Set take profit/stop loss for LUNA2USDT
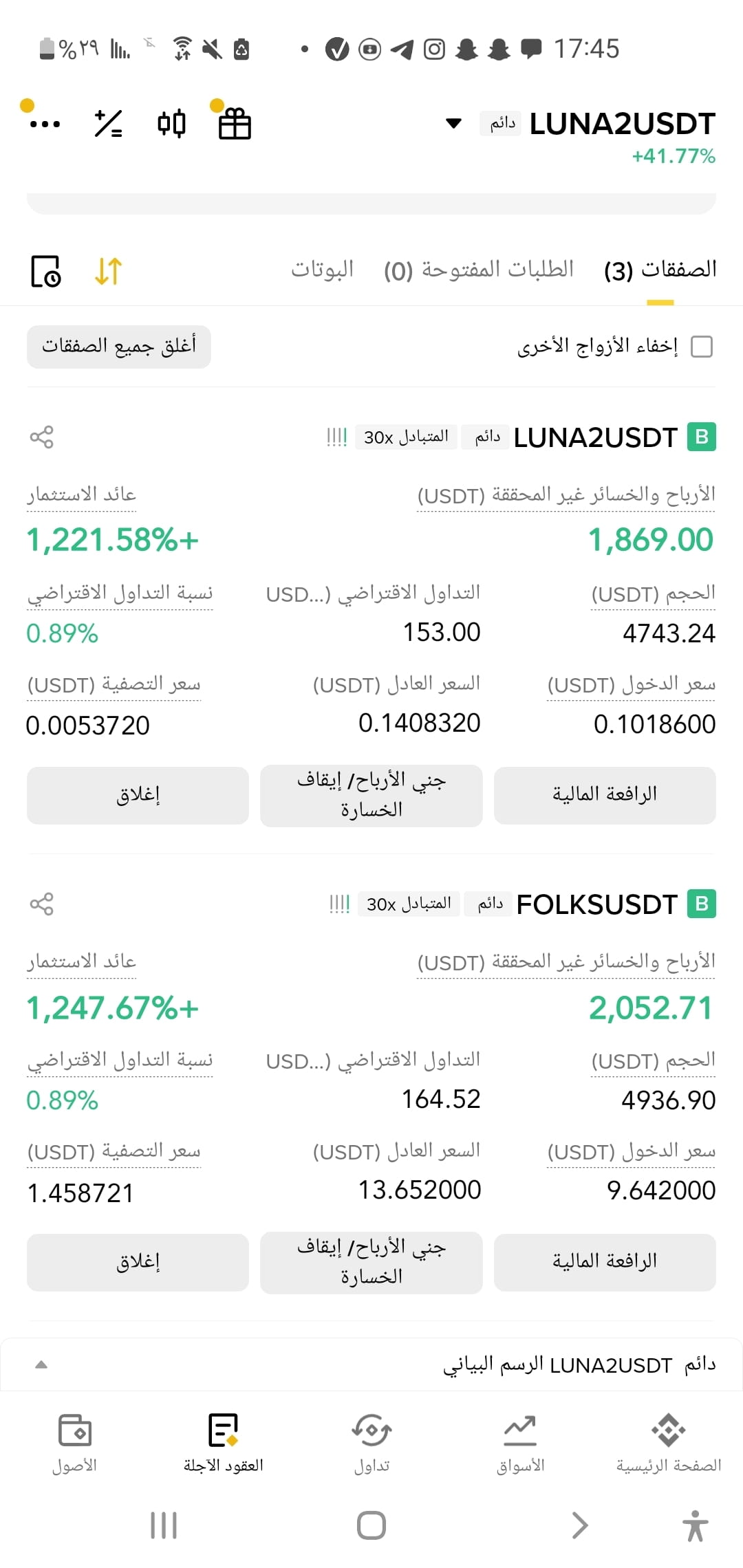 [371, 796]
